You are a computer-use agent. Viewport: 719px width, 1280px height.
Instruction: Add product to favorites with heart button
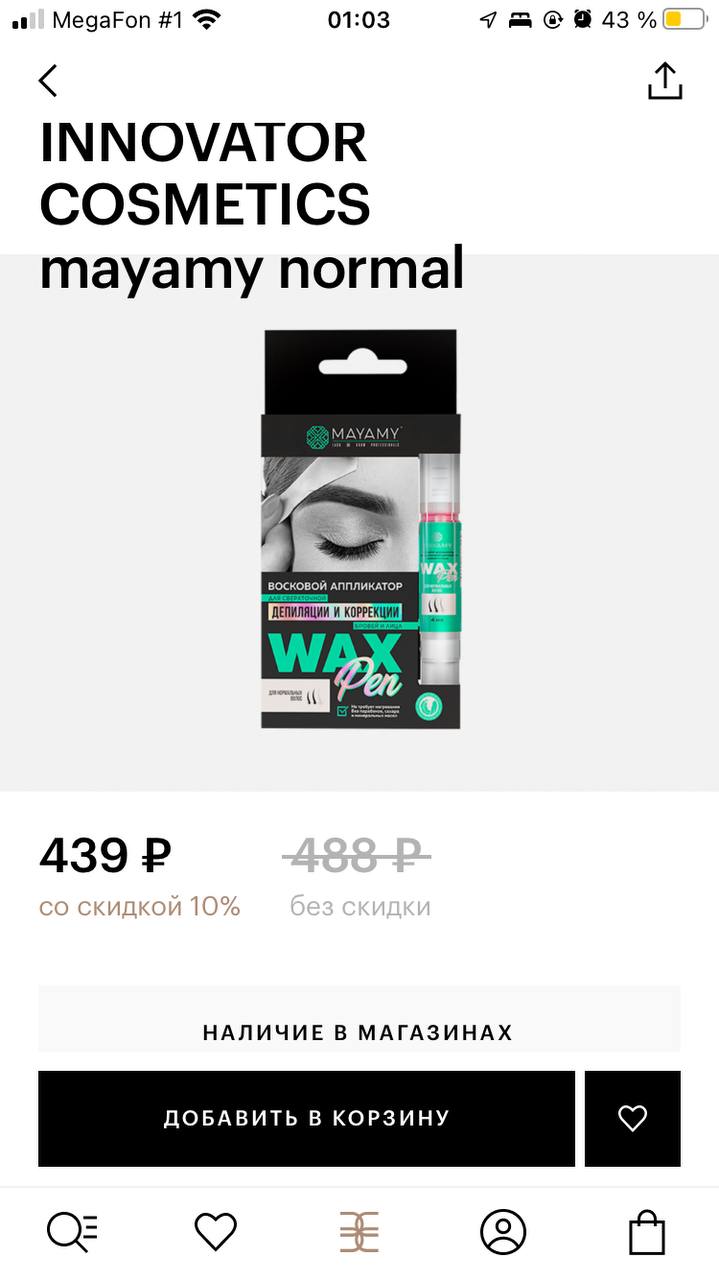click(632, 1118)
